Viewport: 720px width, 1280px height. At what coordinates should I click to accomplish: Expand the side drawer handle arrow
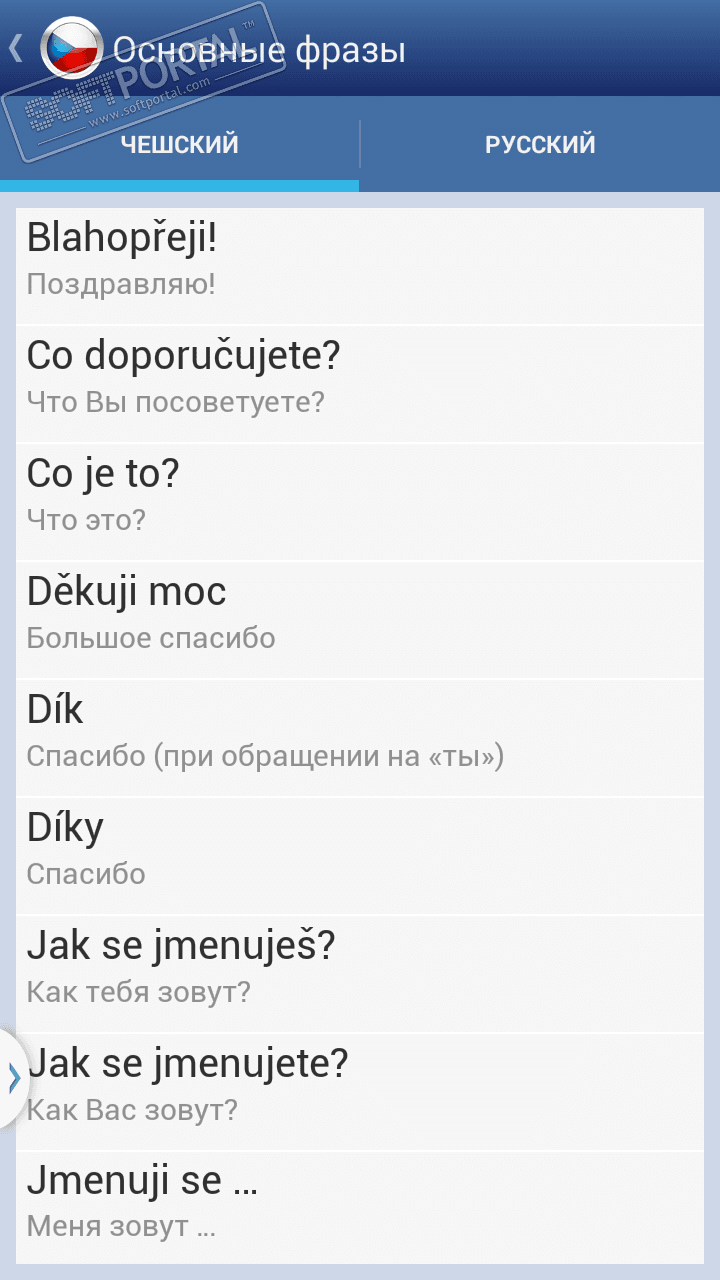(x=13, y=1078)
